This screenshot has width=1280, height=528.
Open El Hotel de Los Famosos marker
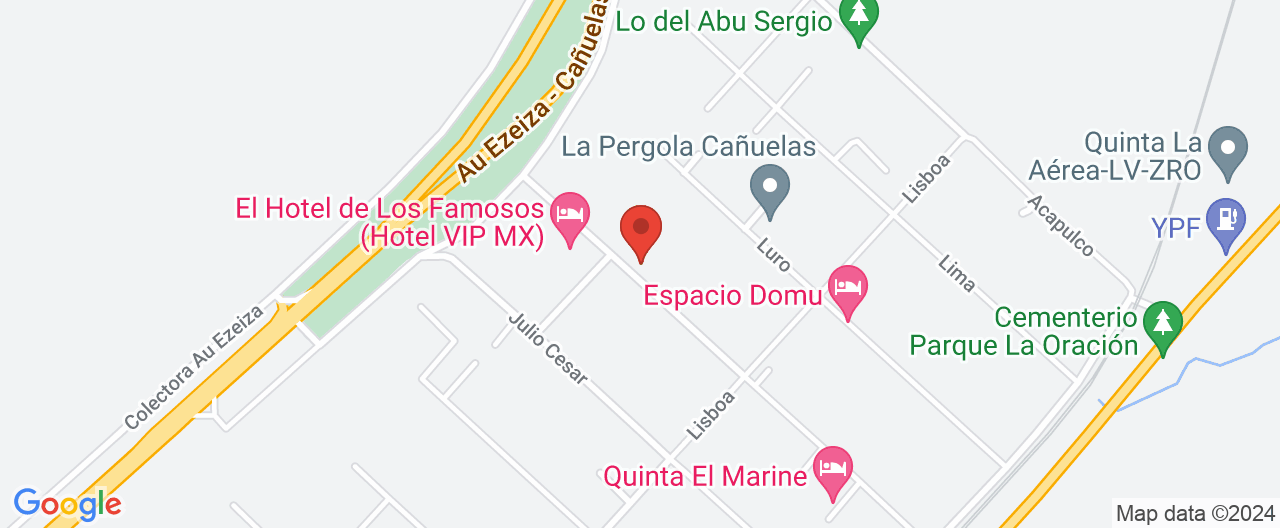point(571,216)
